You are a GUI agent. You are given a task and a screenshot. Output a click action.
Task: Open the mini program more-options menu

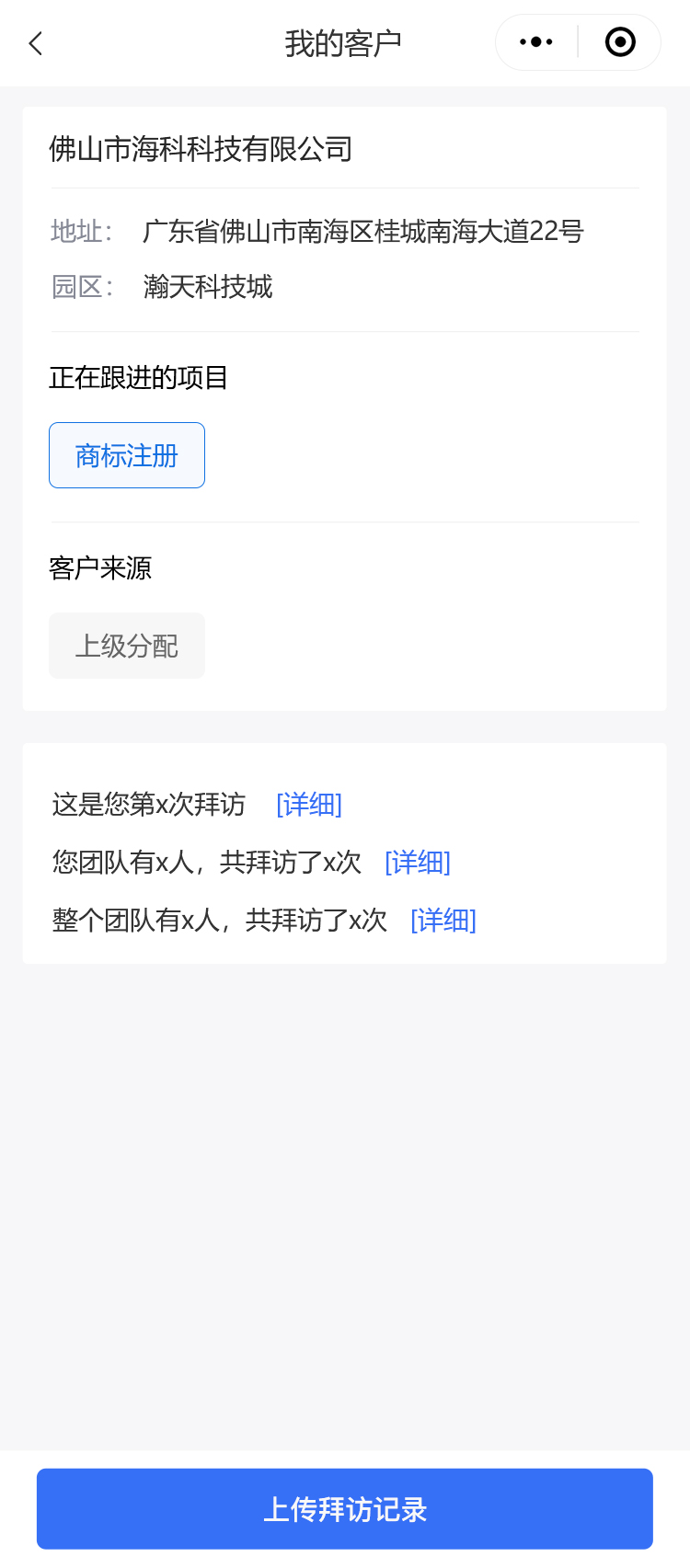[536, 42]
